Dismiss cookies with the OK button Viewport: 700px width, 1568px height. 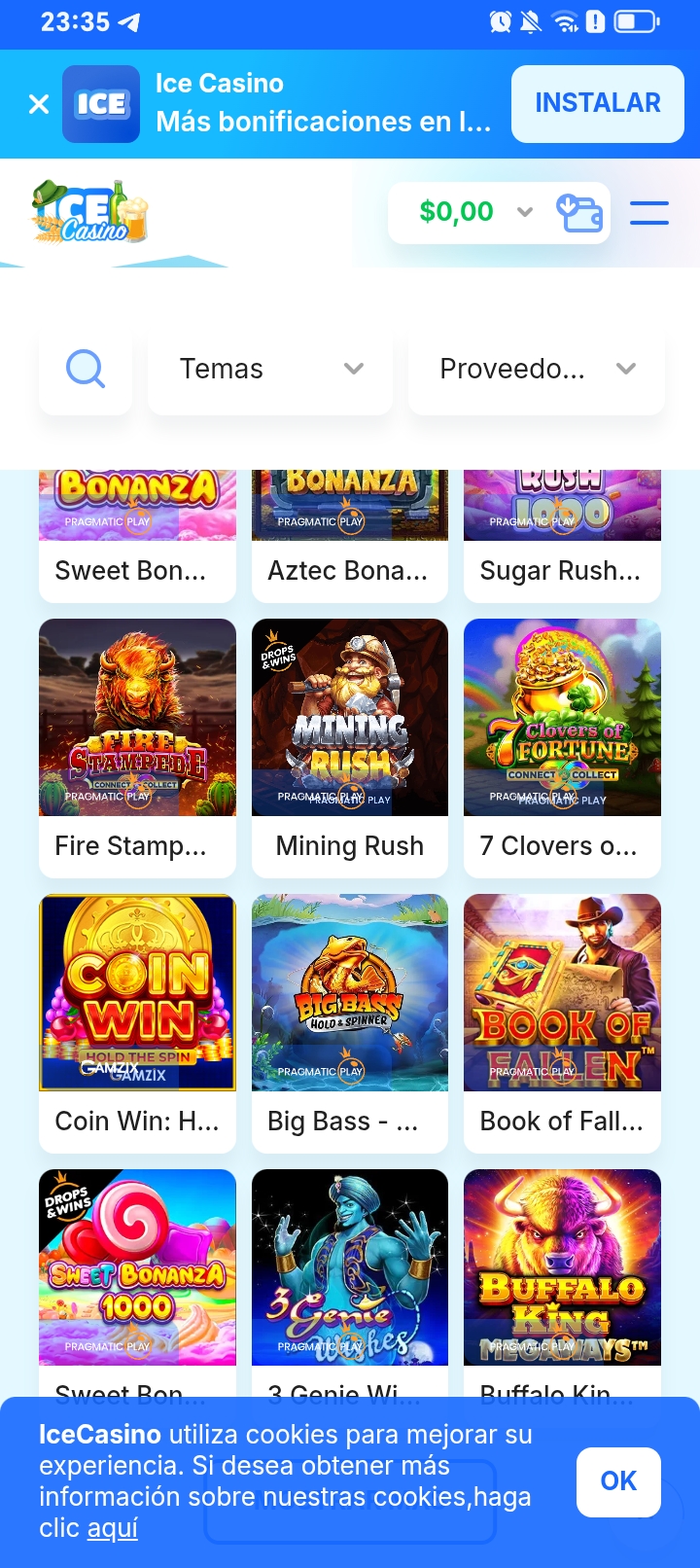pos(618,1480)
